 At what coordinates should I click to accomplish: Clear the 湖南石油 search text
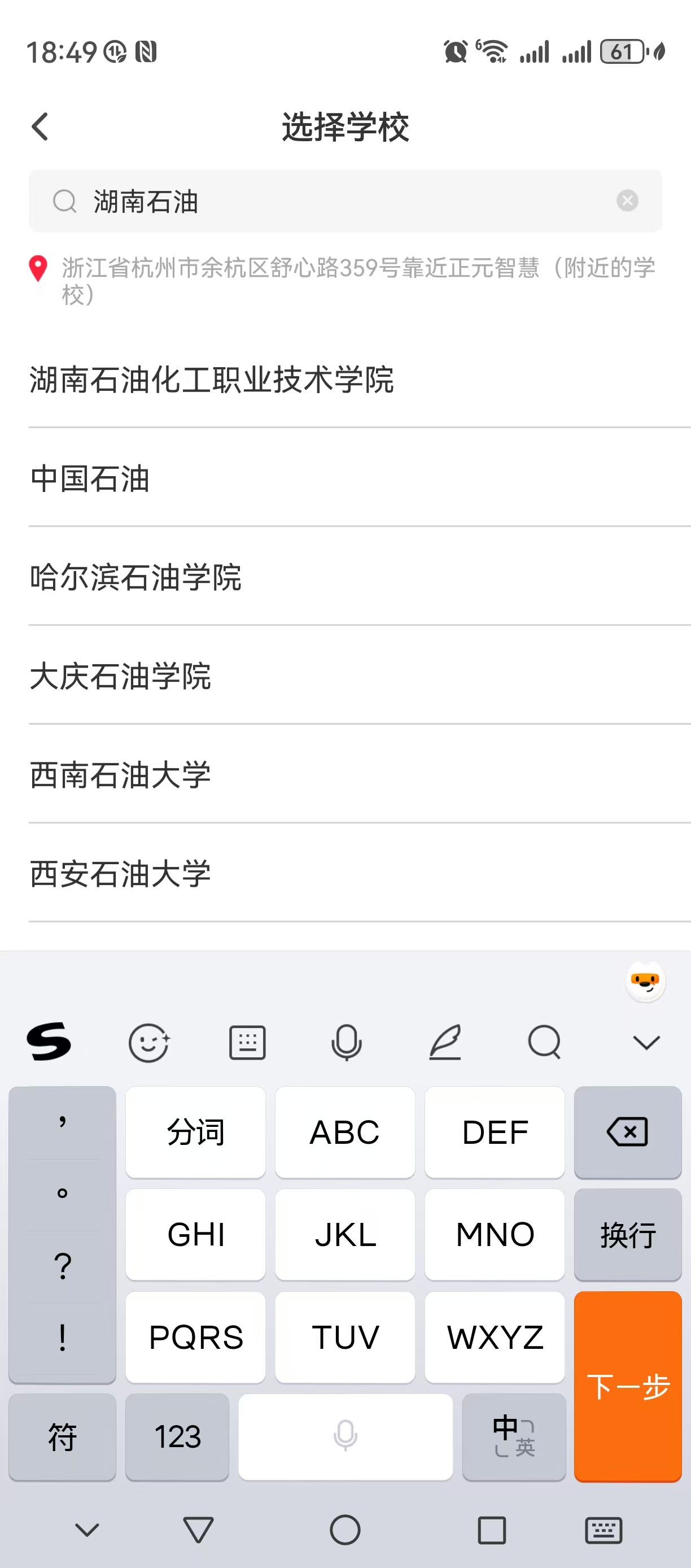click(627, 201)
